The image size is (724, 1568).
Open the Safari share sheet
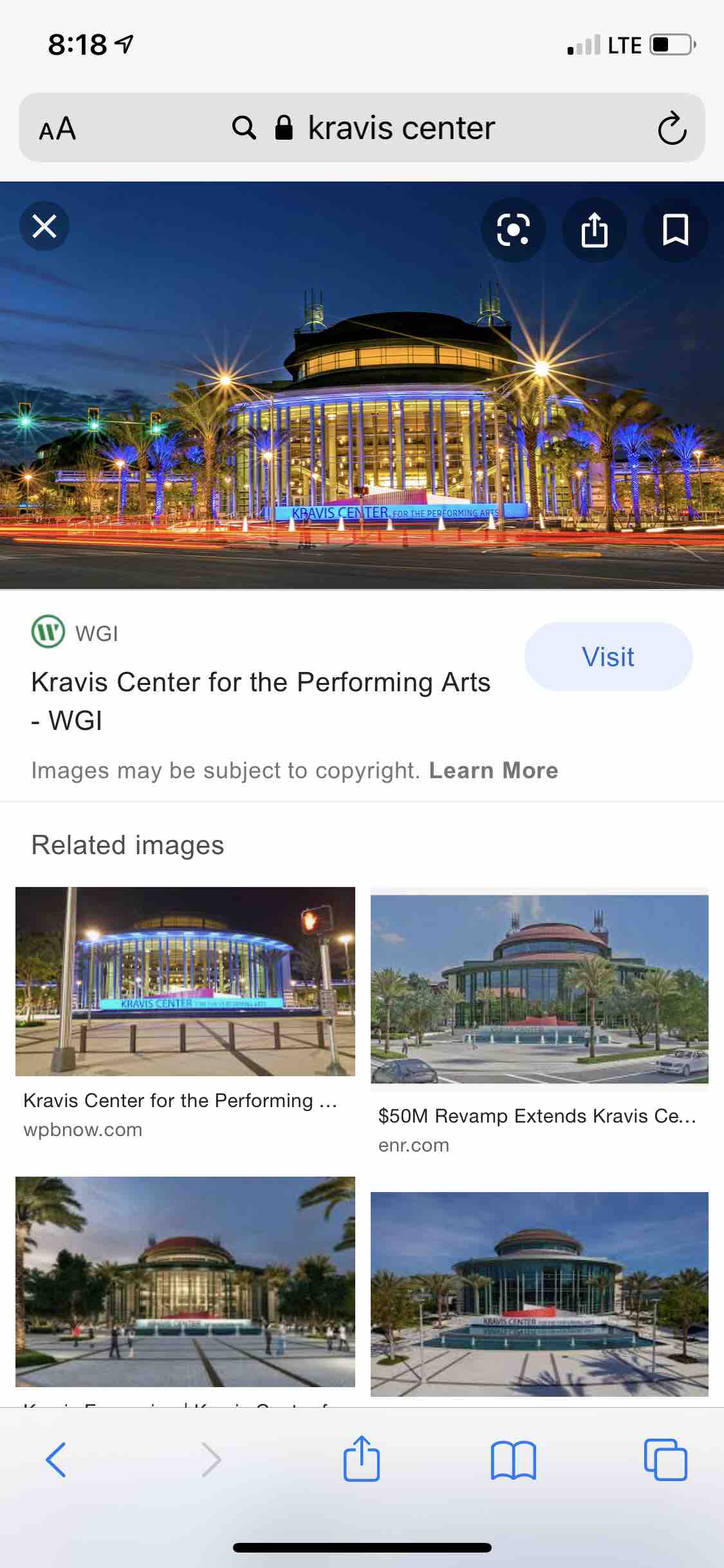tap(362, 1460)
